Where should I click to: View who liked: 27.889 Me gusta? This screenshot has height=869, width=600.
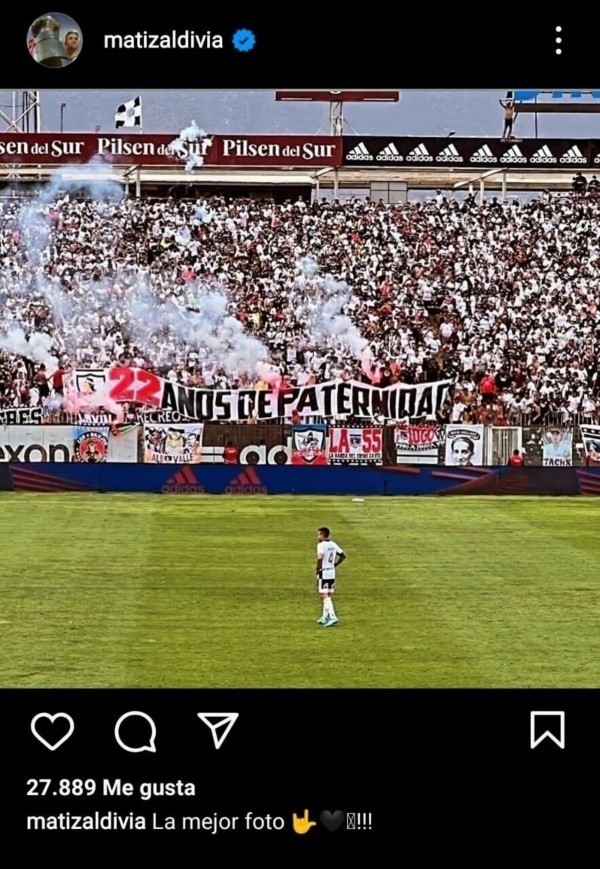(111, 788)
